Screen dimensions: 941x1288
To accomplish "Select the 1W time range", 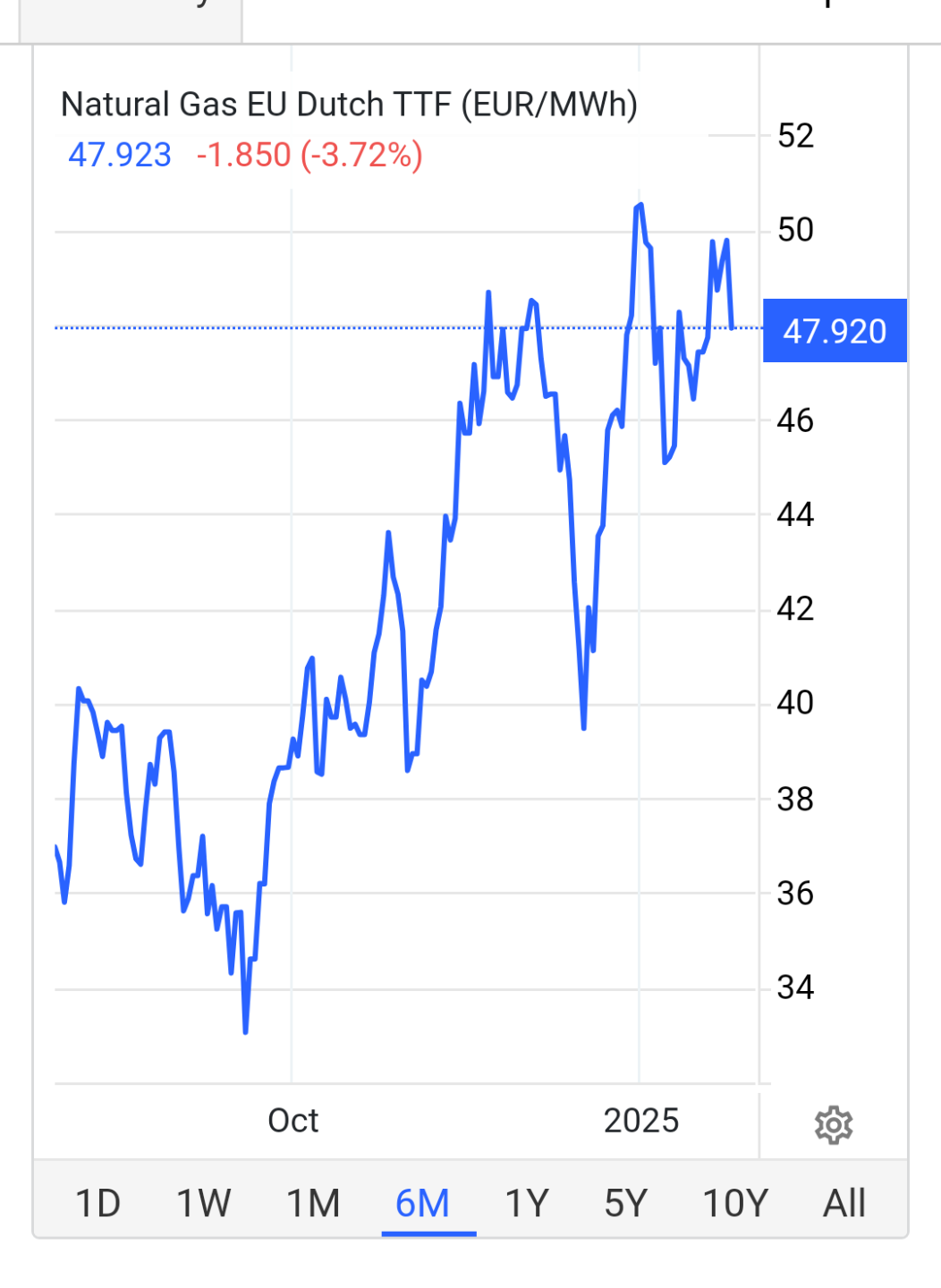I will point(204,1203).
